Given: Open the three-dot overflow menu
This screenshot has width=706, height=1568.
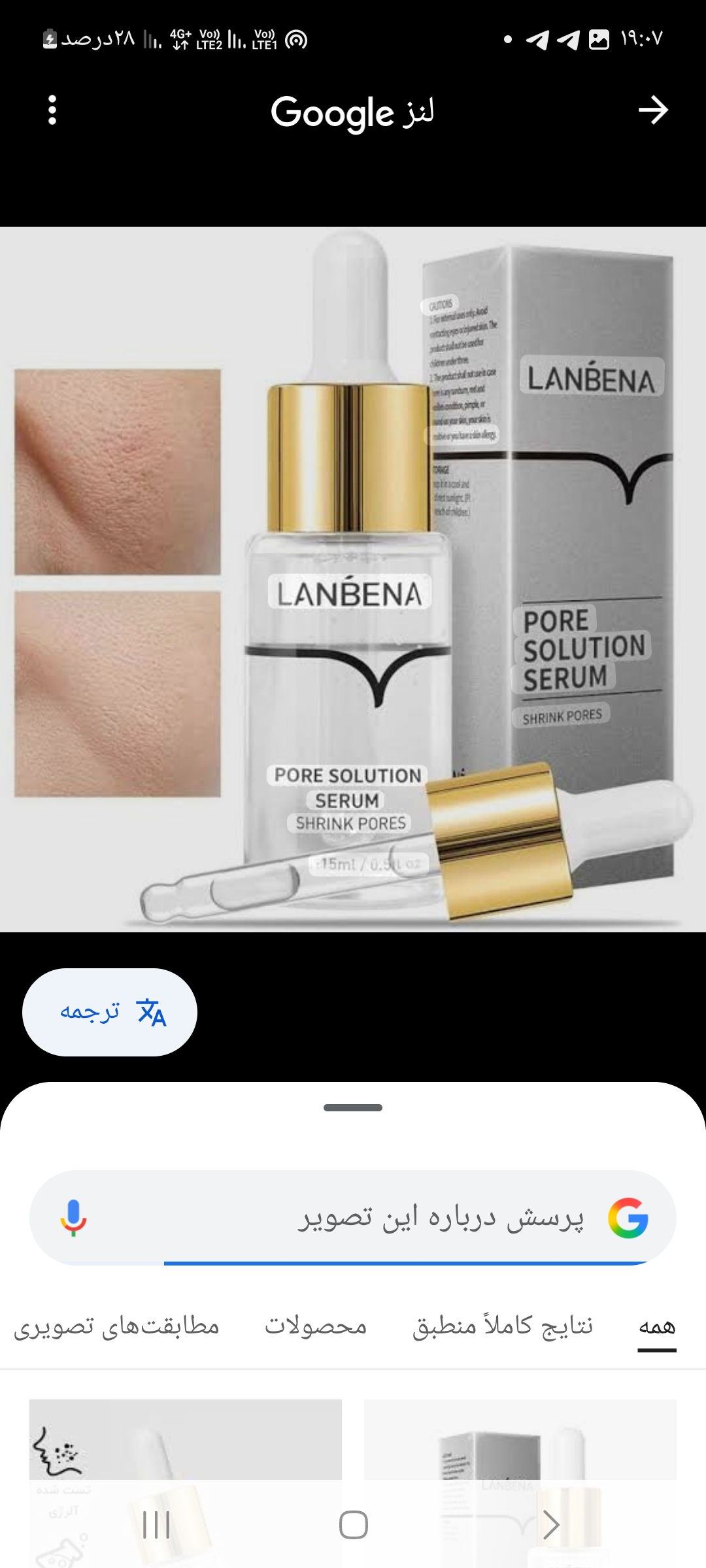Looking at the screenshot, I should pos(52,110).
